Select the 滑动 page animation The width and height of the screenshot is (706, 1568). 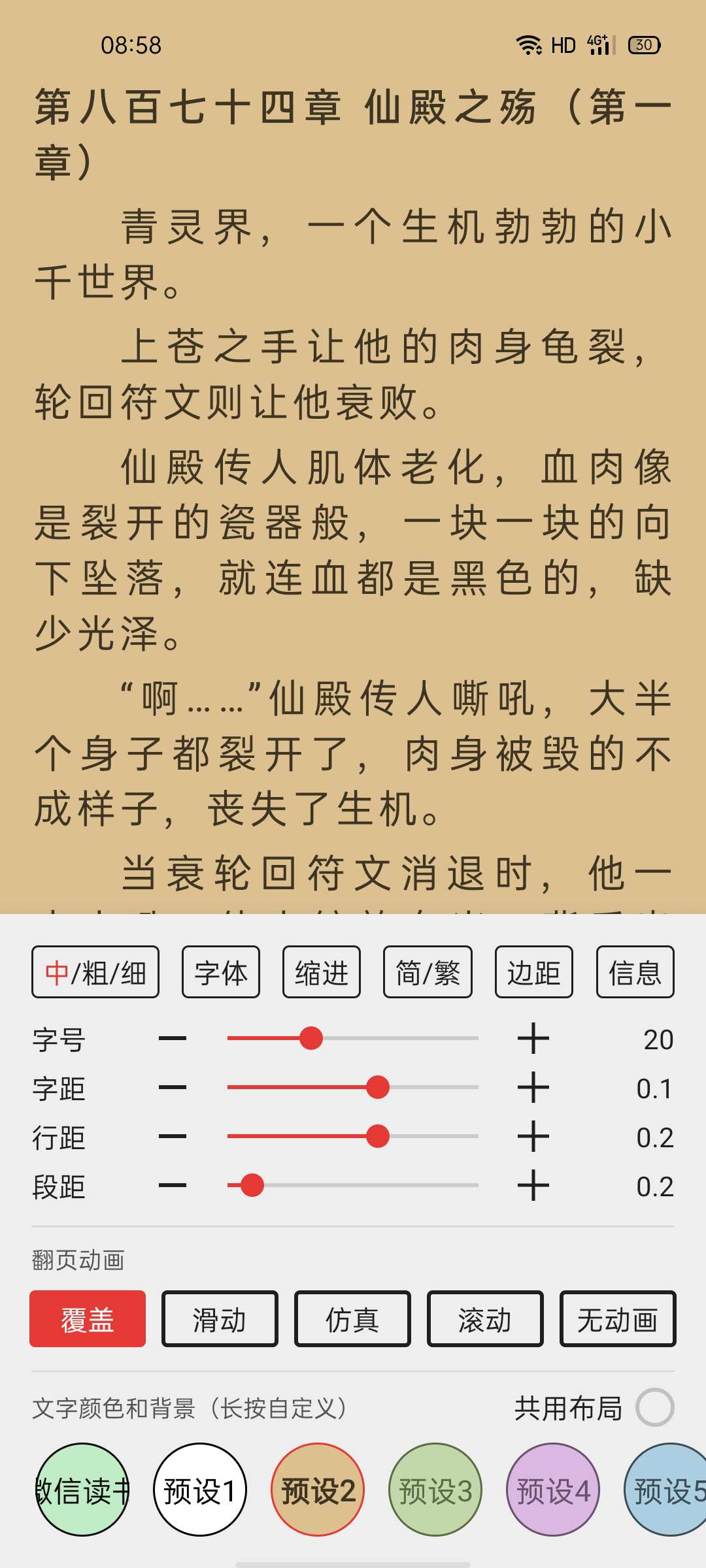click(x=220, y=1318)
